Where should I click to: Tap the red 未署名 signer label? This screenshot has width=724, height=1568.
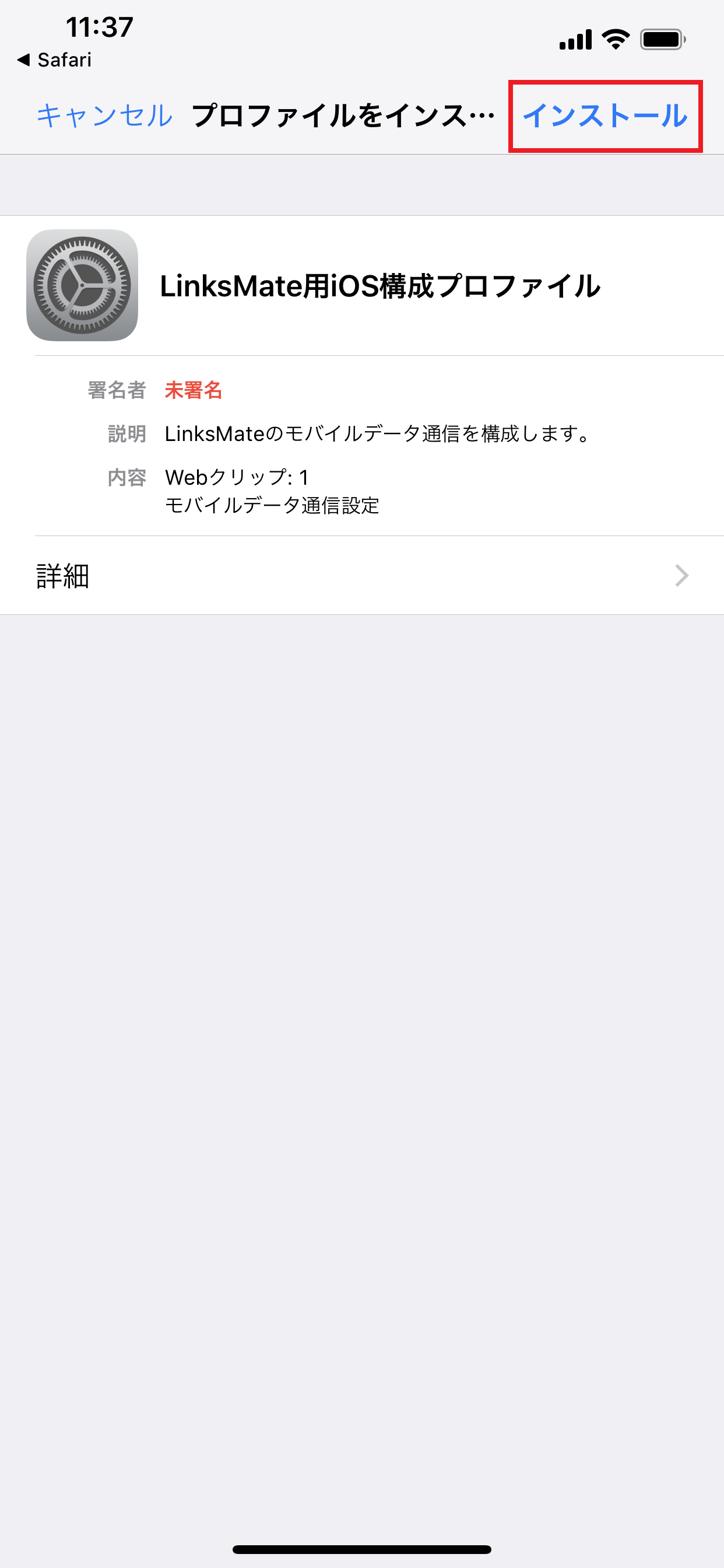click(194, 390)
